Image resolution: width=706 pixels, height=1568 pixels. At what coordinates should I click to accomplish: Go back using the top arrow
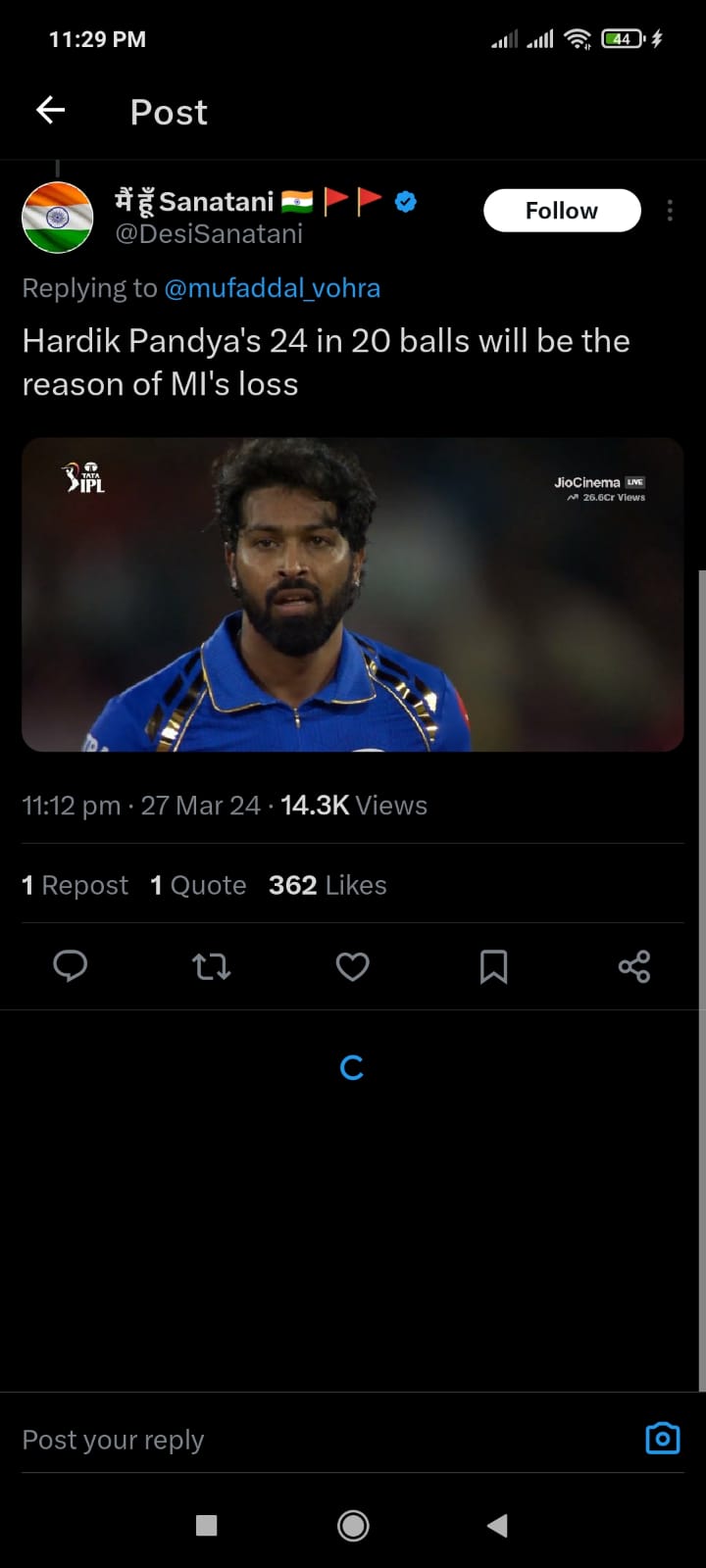[x=51, y=111]
